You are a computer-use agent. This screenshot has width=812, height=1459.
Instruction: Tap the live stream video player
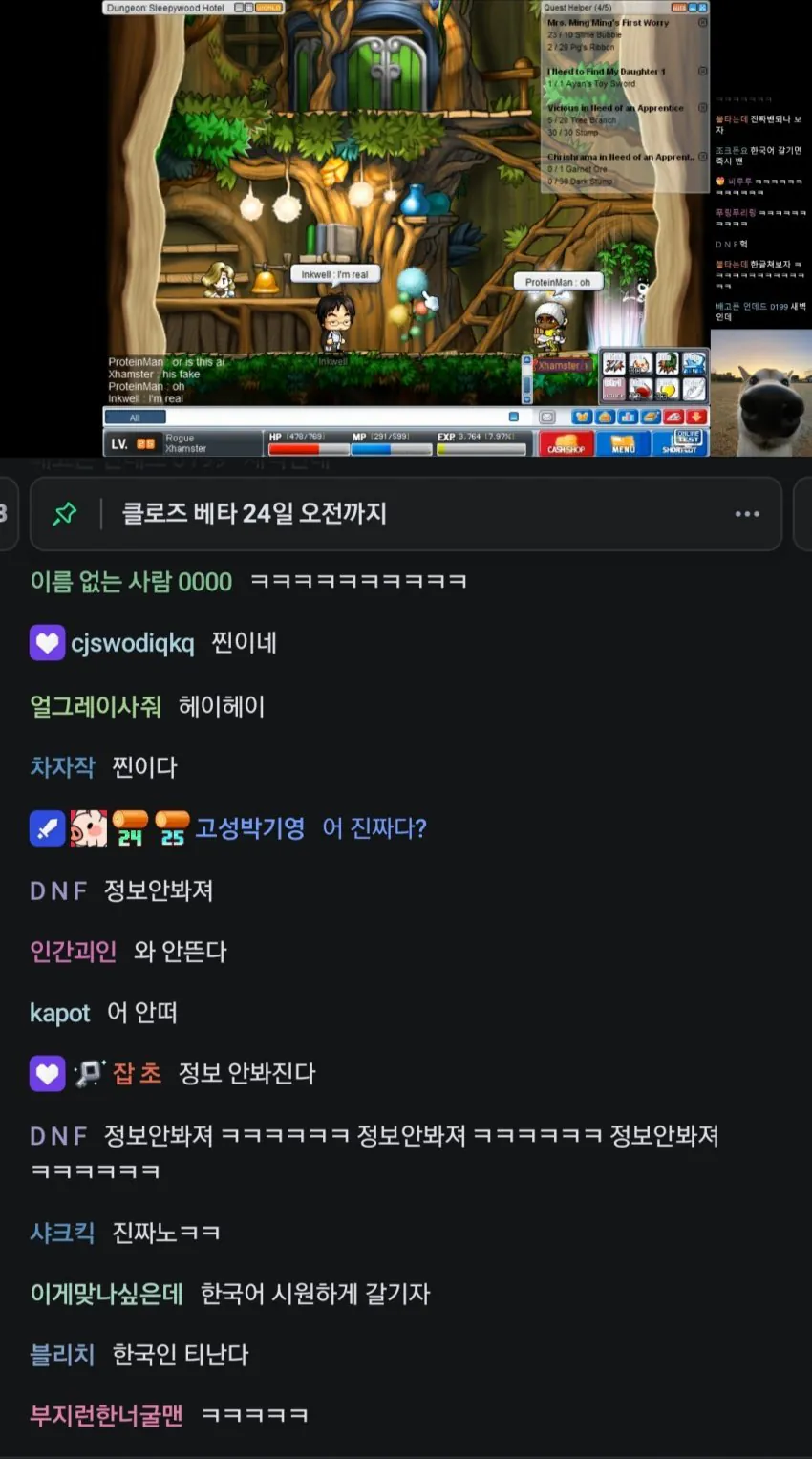tap(406, 229)
